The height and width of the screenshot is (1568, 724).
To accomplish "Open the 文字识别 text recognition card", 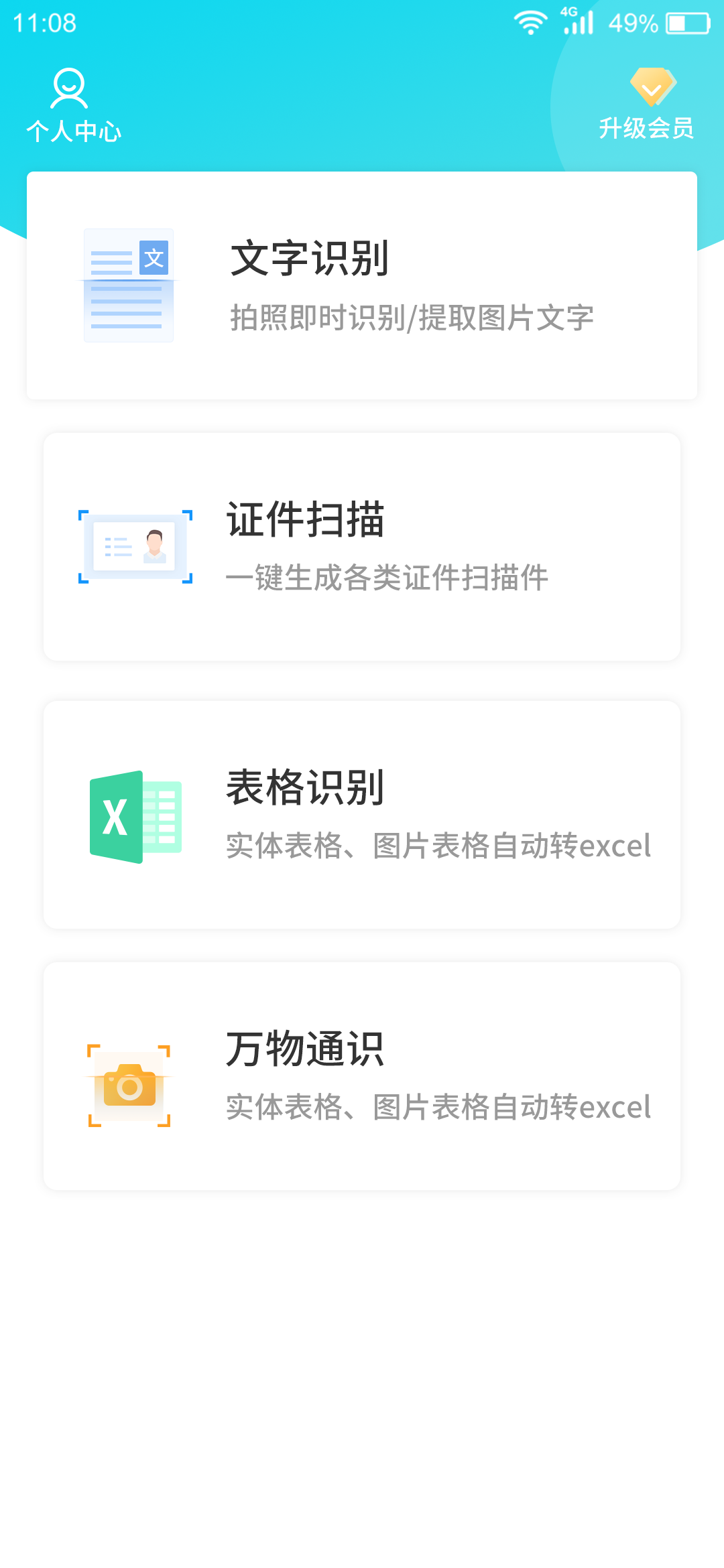I will (x=362, y=285).
